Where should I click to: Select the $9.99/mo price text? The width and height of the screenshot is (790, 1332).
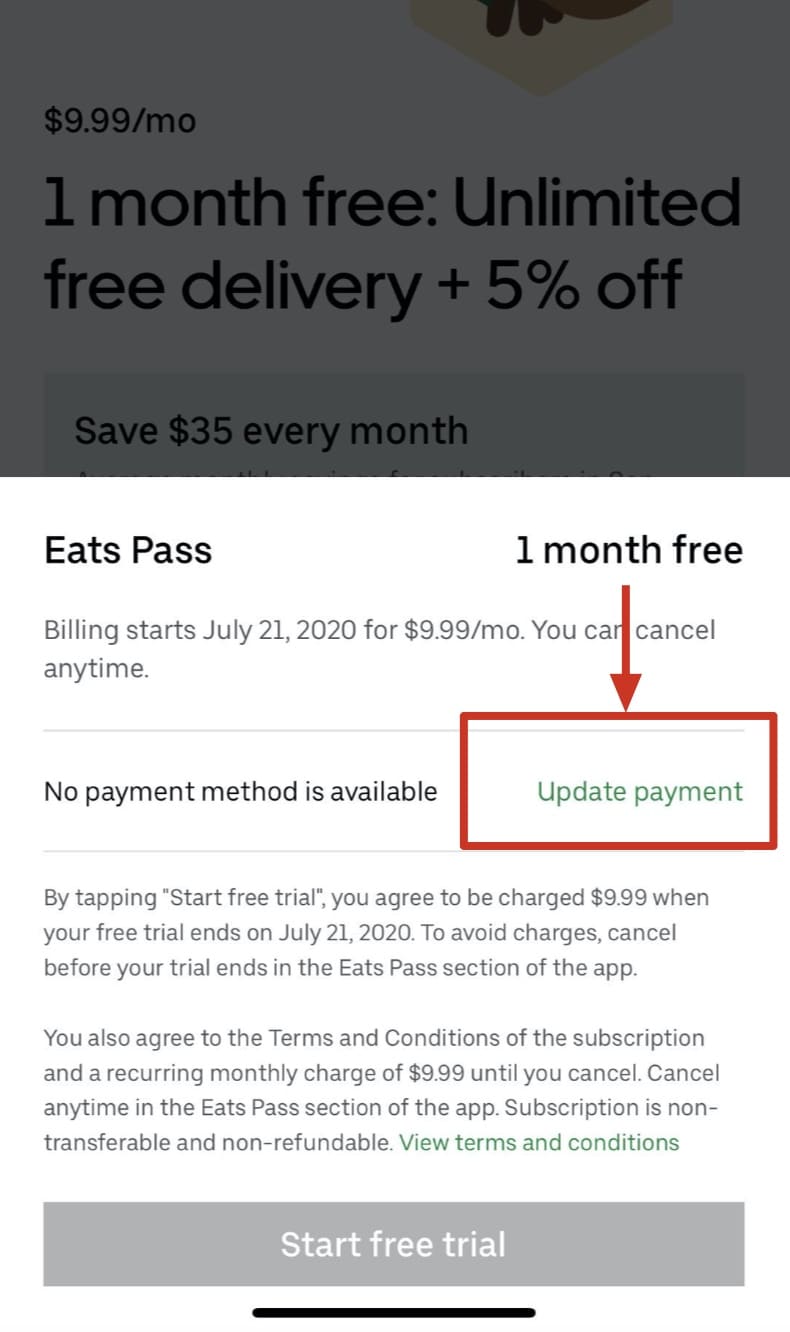pyautogui.click(x=119, y=120)
